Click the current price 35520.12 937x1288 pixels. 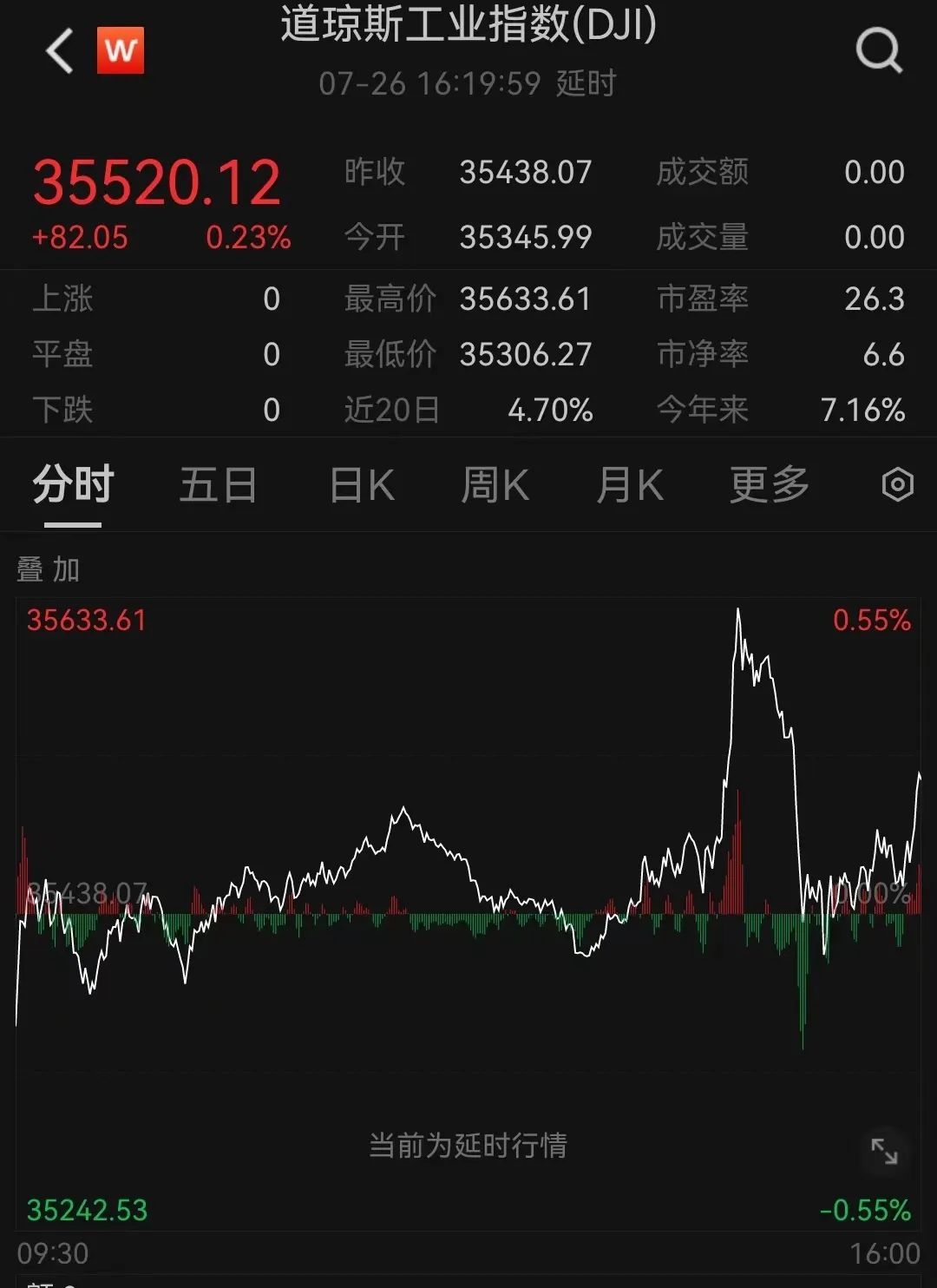point(159,182)
